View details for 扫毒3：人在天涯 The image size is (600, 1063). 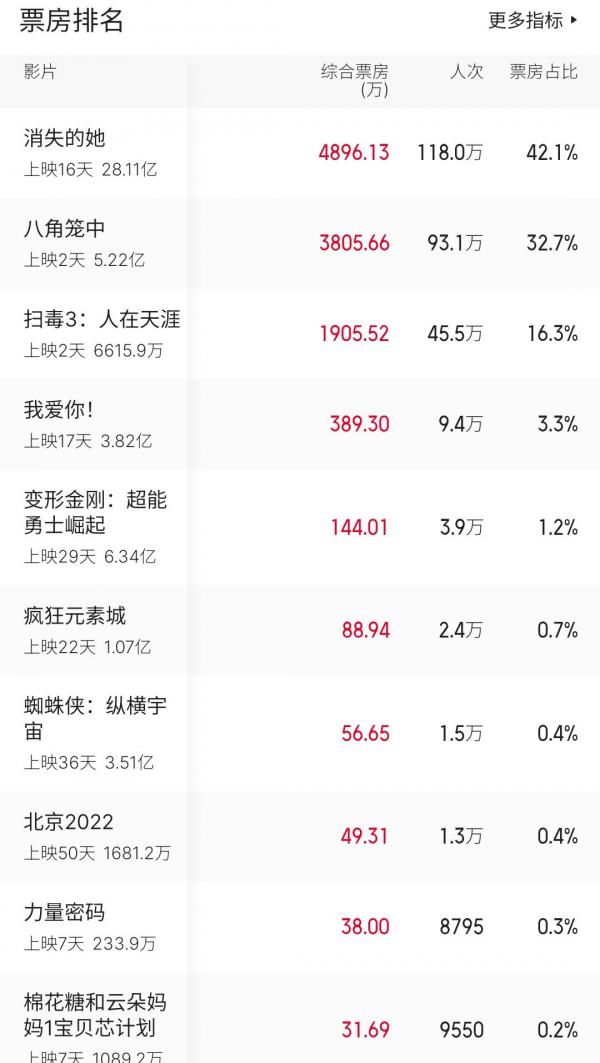(x=300, y=334)
